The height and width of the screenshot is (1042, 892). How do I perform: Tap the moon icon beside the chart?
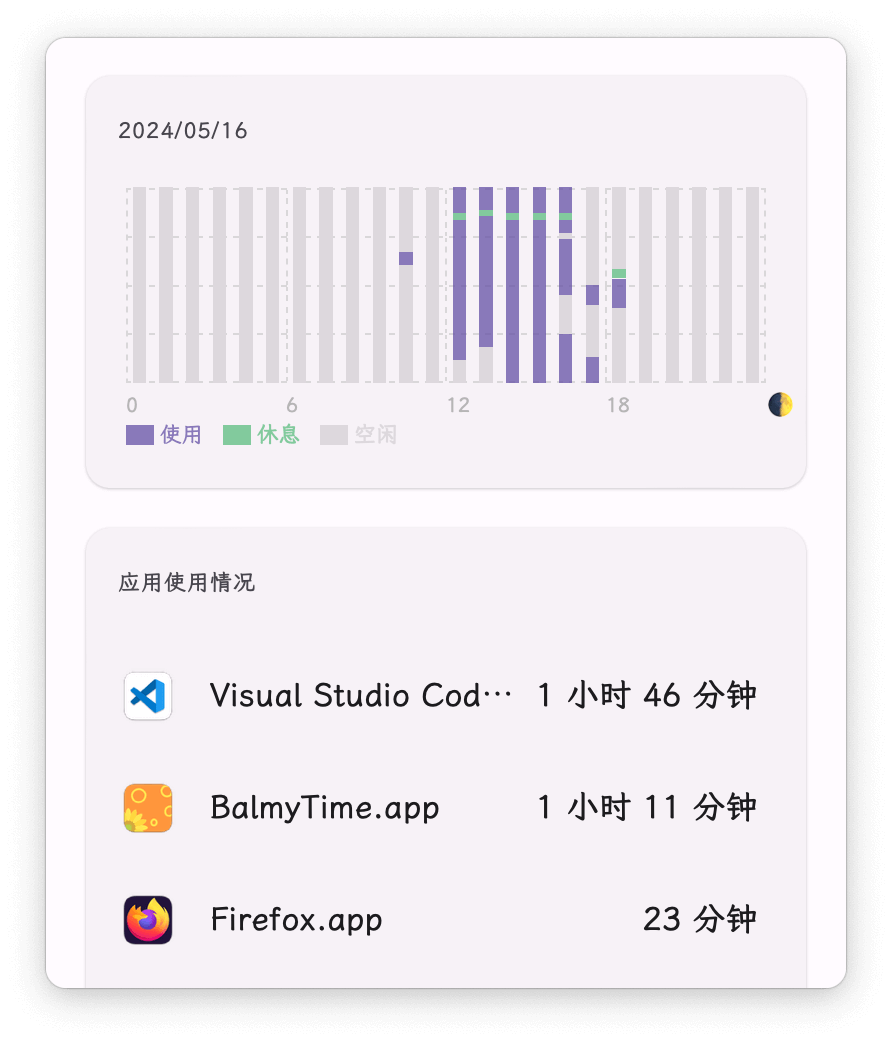[780, 405]
